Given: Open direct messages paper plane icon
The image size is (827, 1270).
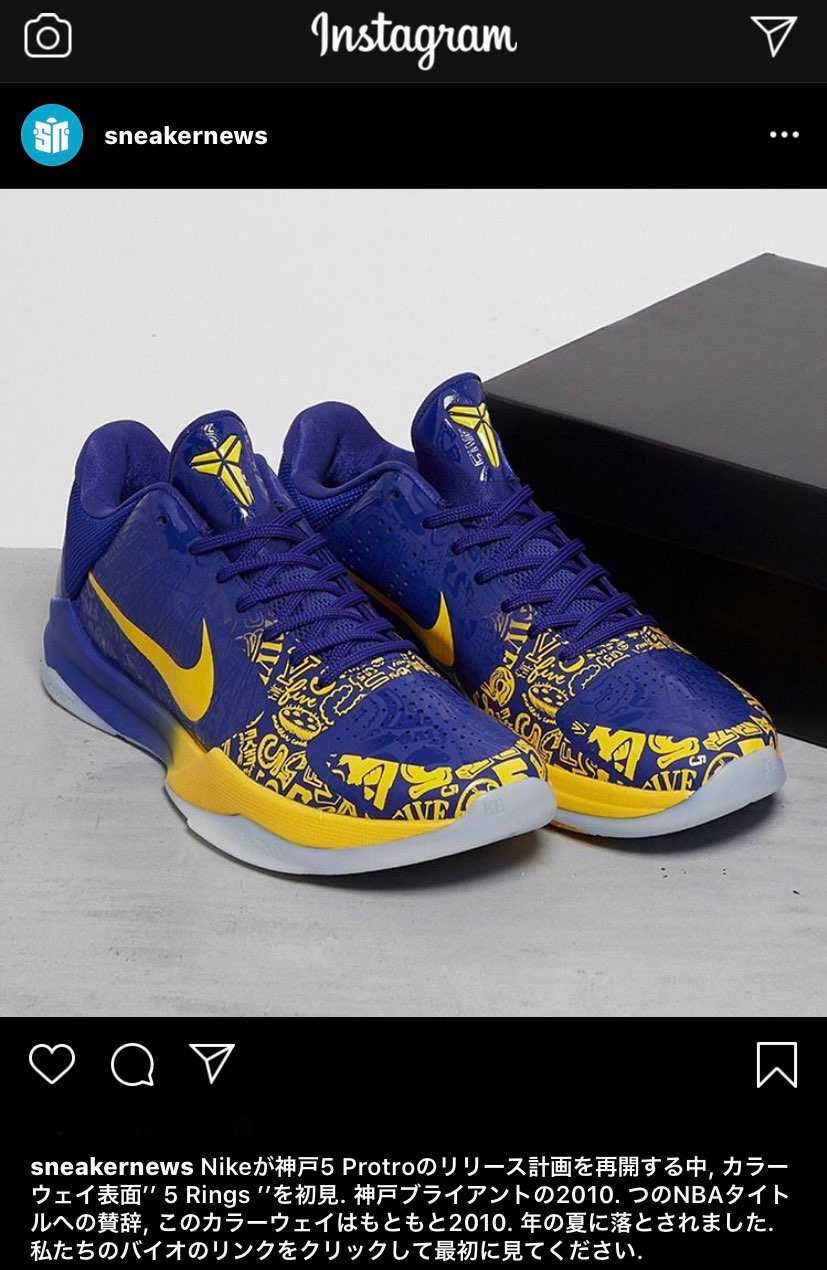Looking at the screenshot, I should pyautogui.click(x=772, y=36).
